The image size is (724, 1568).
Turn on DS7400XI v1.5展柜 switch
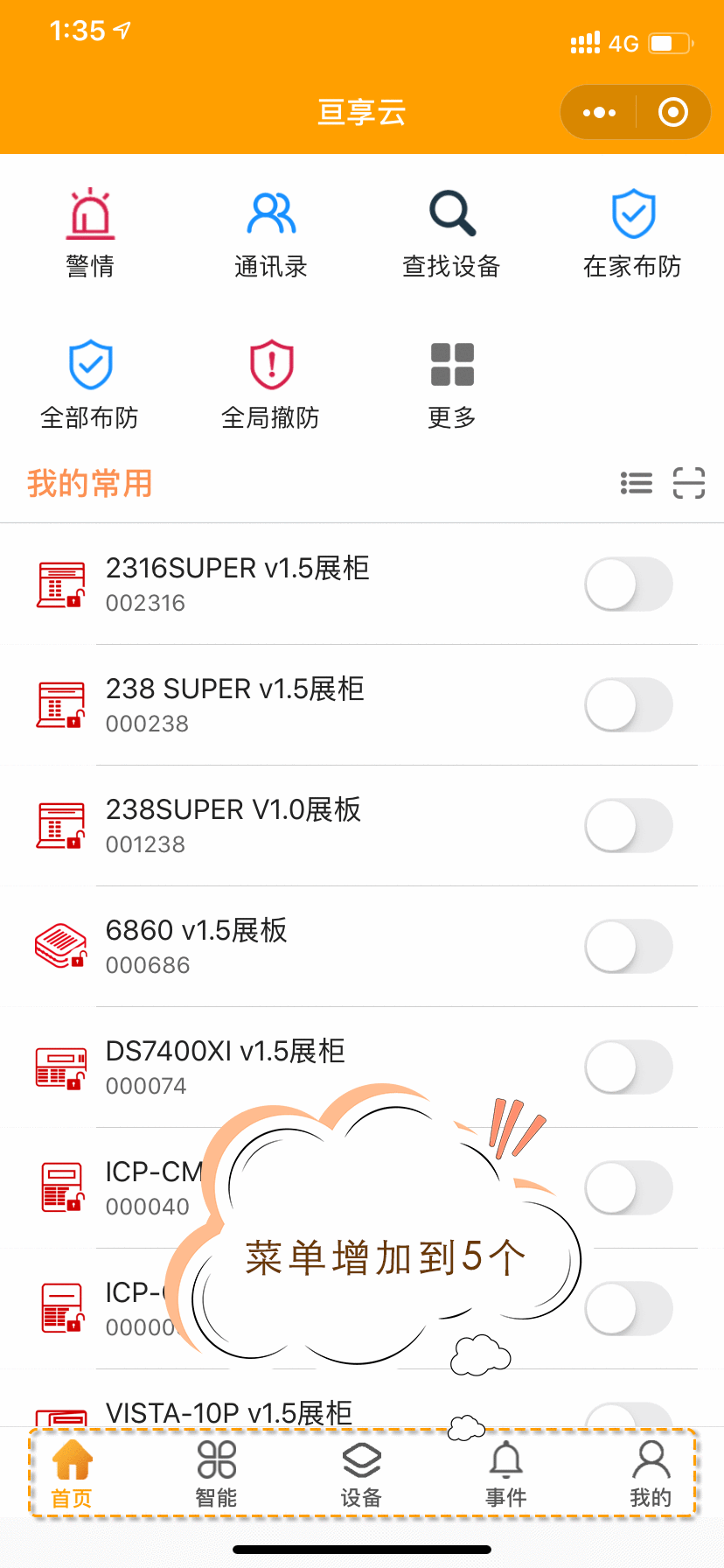pos(628,1067)
